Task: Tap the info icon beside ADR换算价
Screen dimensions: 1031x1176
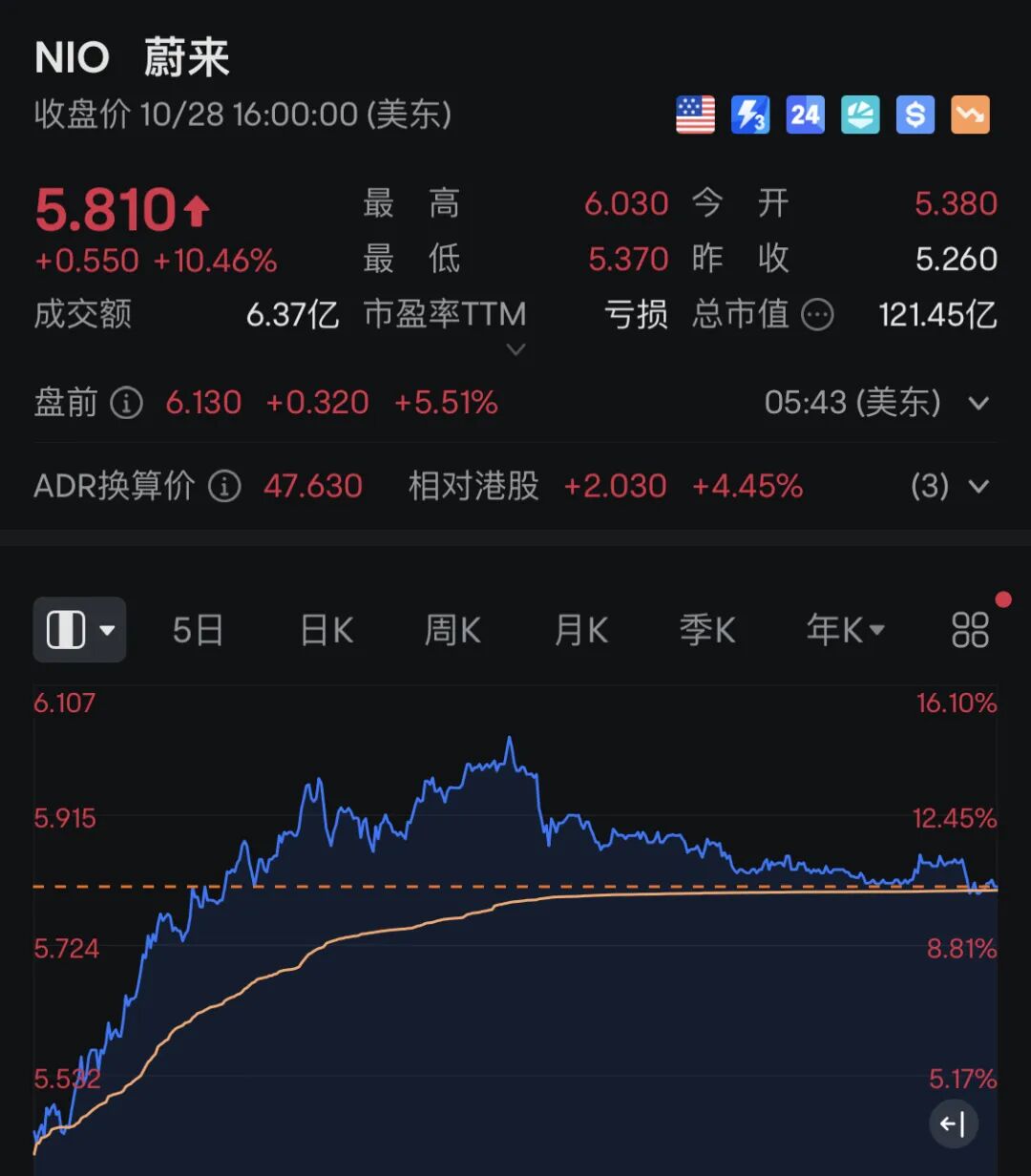Action: tap(224, 487)
